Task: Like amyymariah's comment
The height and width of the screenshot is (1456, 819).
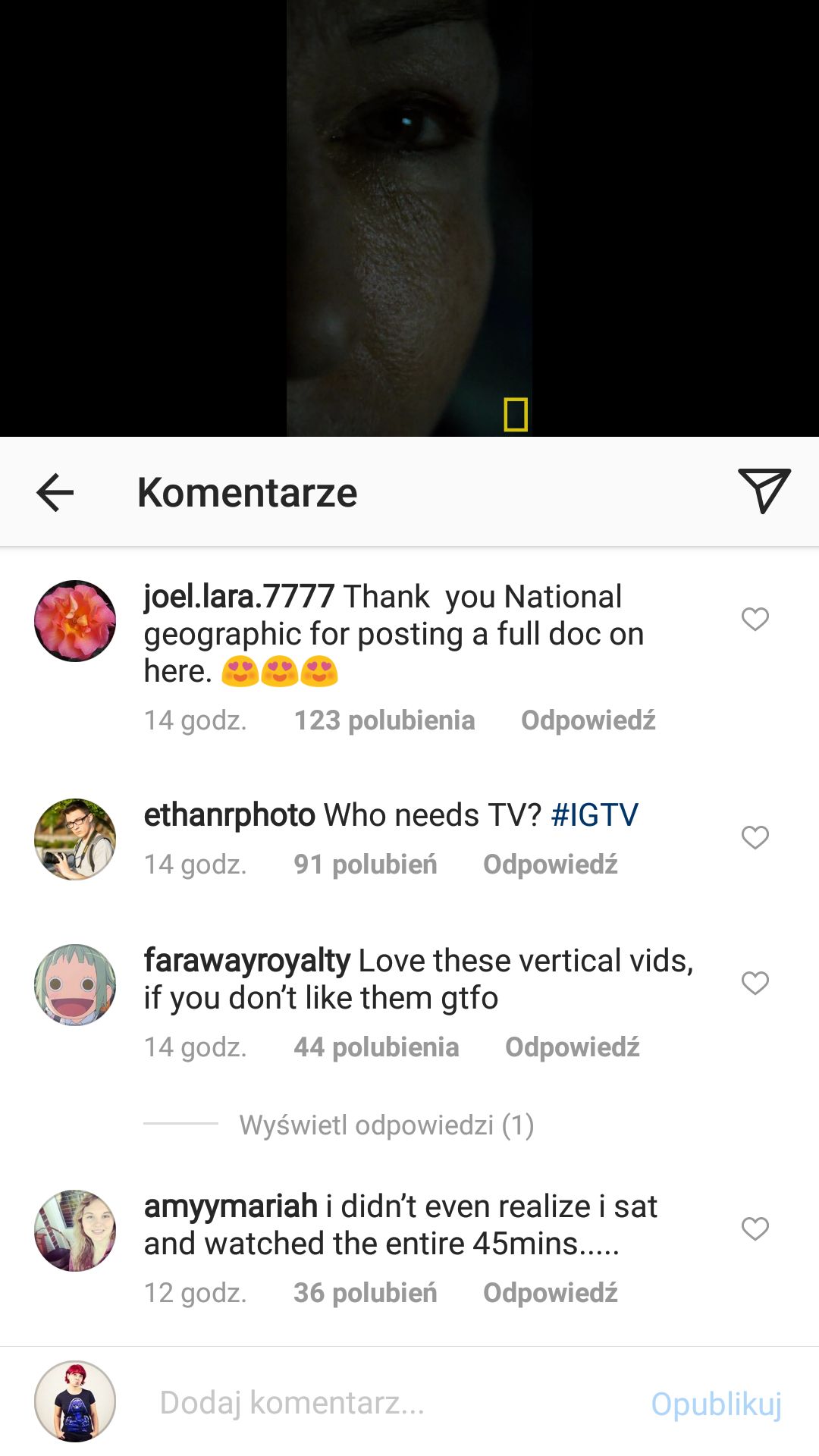Action: click(755, 1228)
